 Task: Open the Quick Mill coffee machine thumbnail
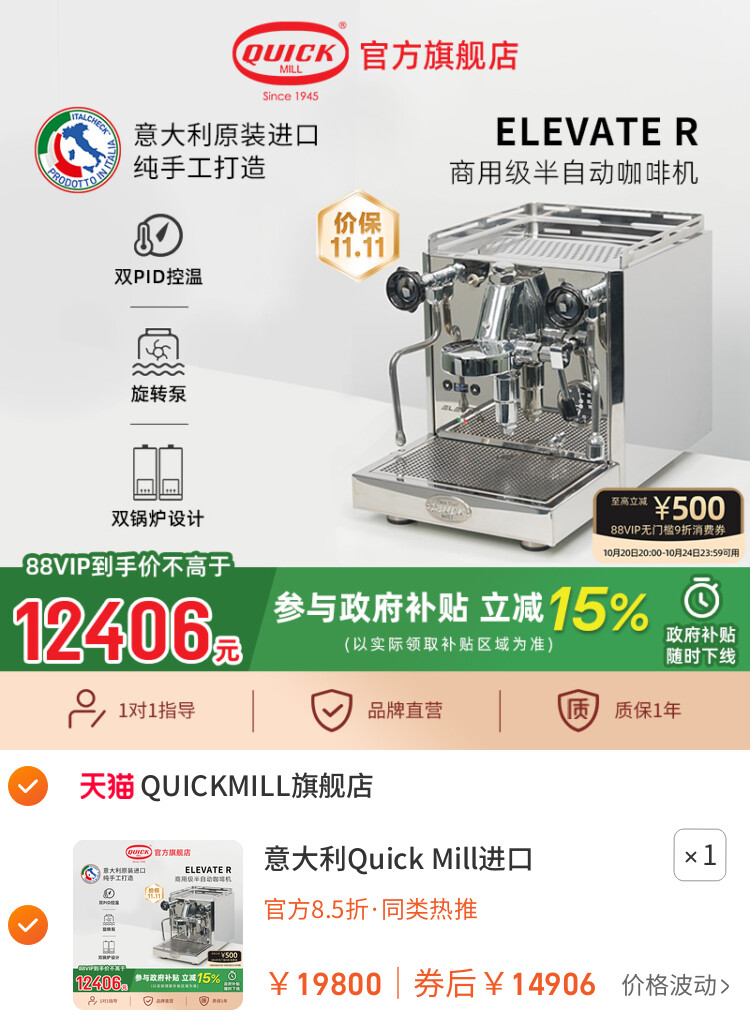[158, 925]
